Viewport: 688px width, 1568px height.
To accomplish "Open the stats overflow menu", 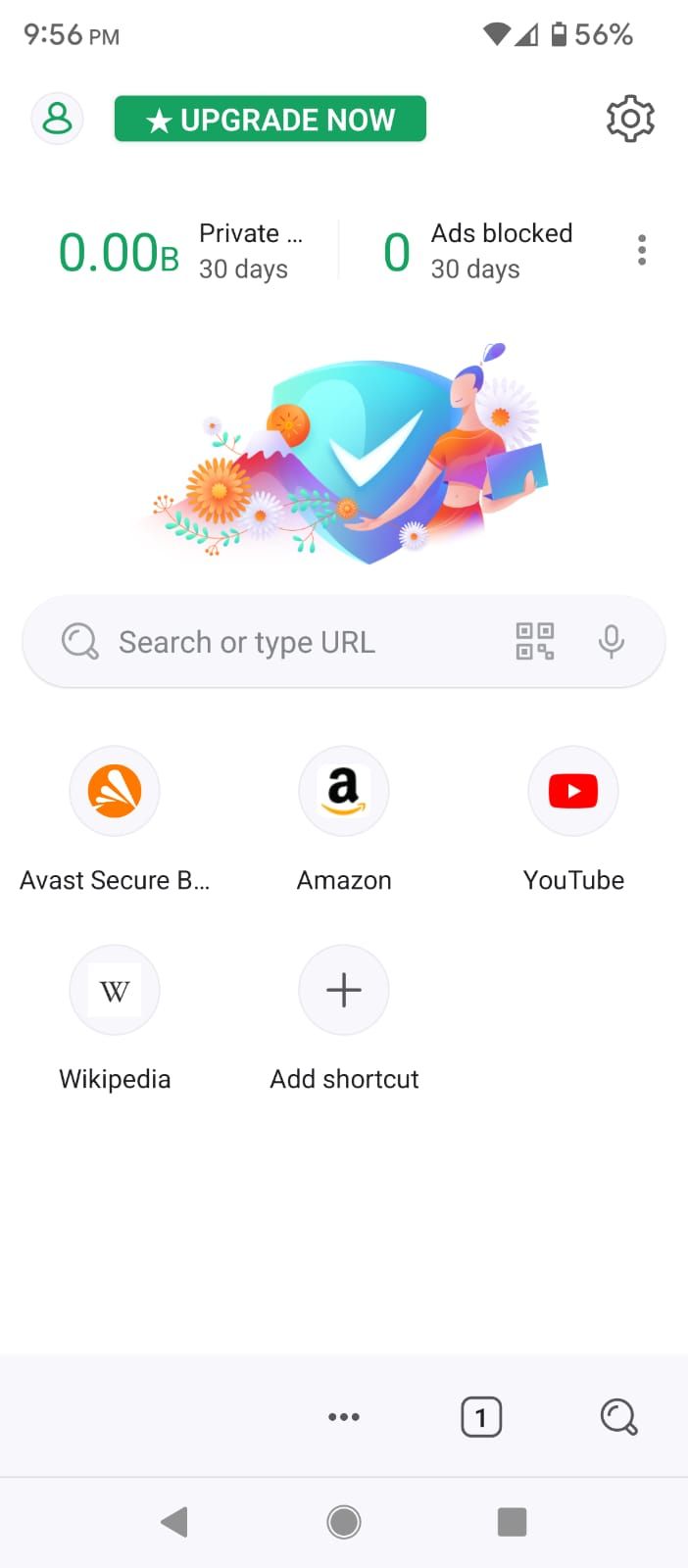I will tap(642, 250).
